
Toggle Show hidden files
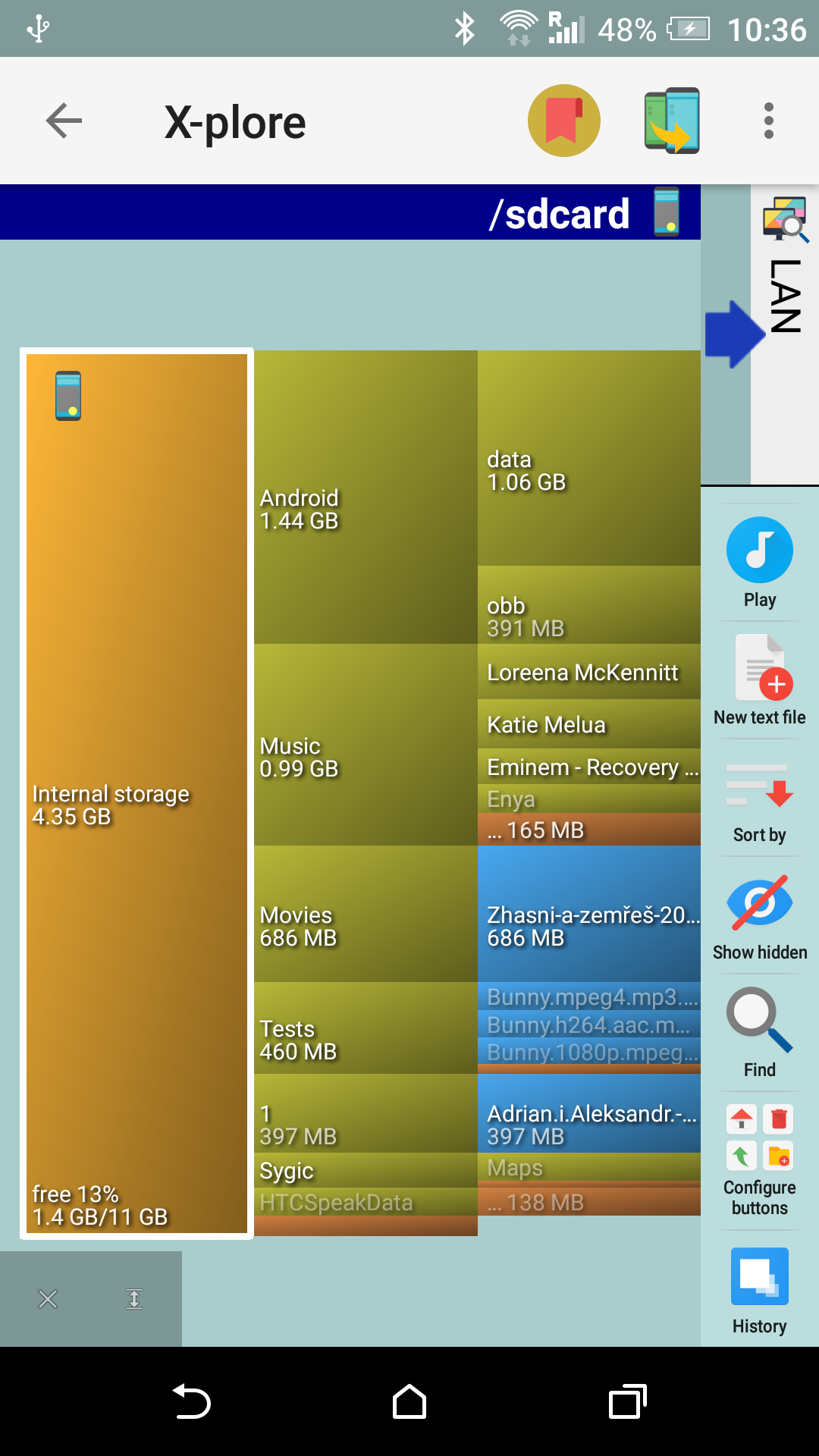tap(761, 902)
